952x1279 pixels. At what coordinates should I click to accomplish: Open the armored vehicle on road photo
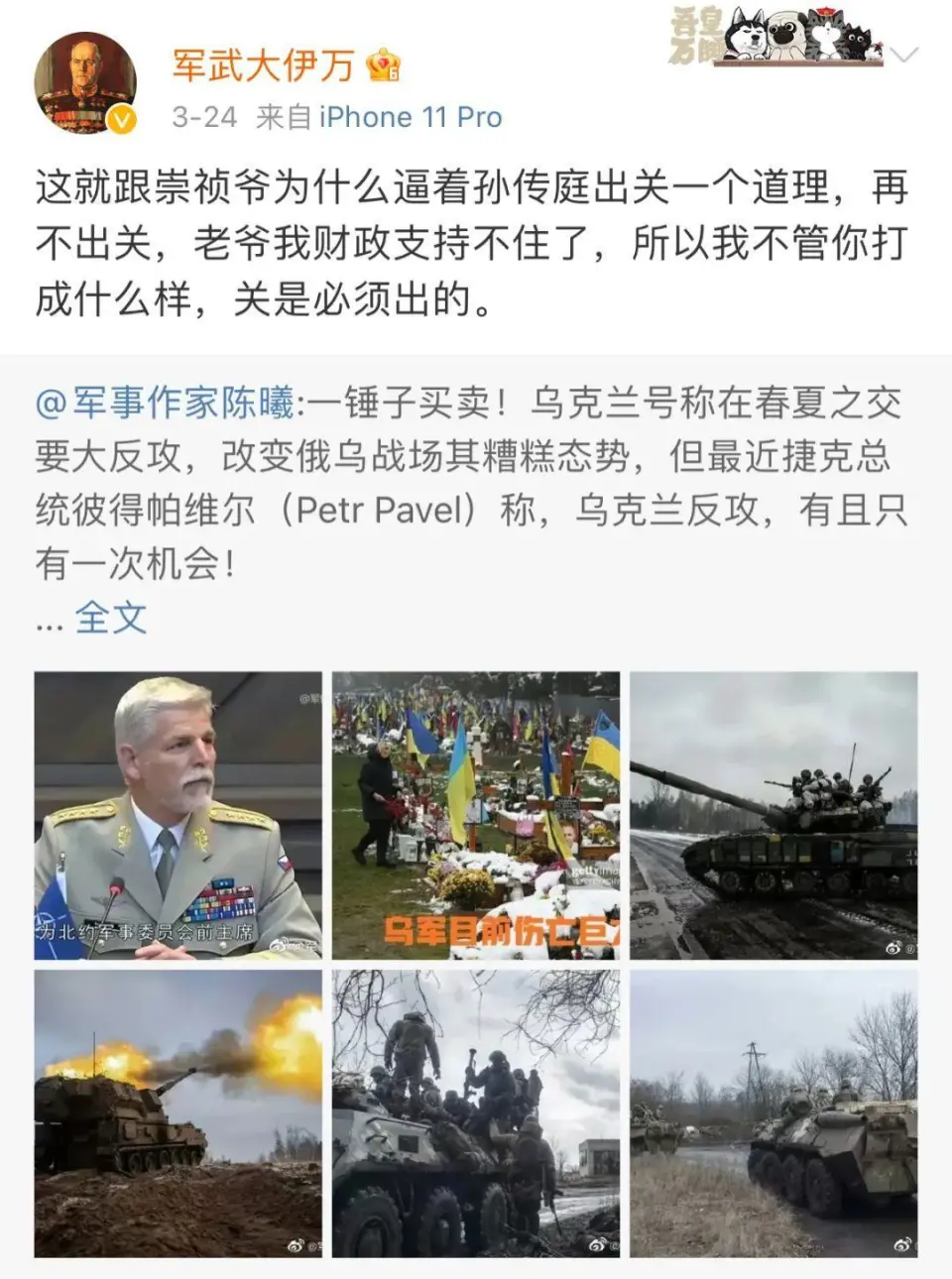pyautogui.click(x=773, y=1112)
